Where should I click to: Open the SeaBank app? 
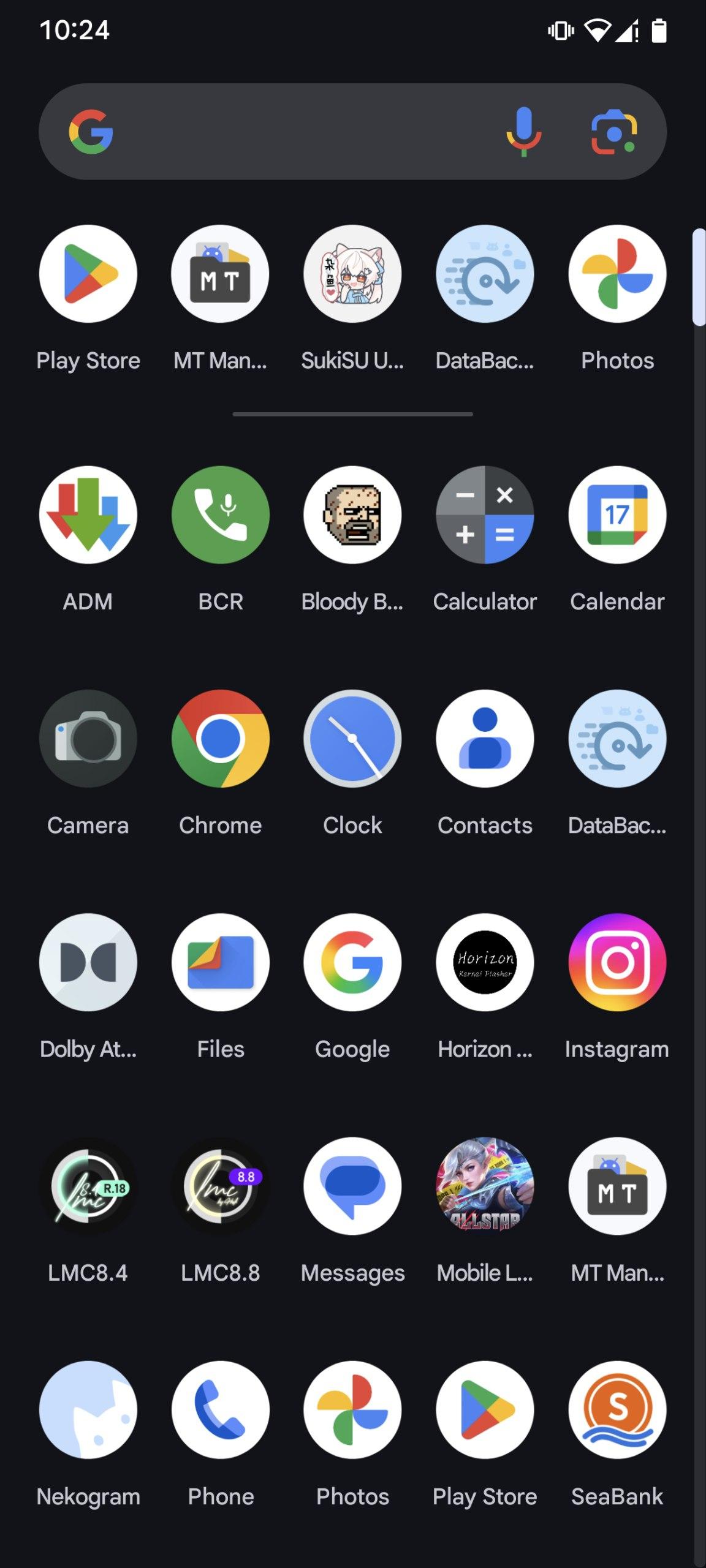coord(617,1410)
